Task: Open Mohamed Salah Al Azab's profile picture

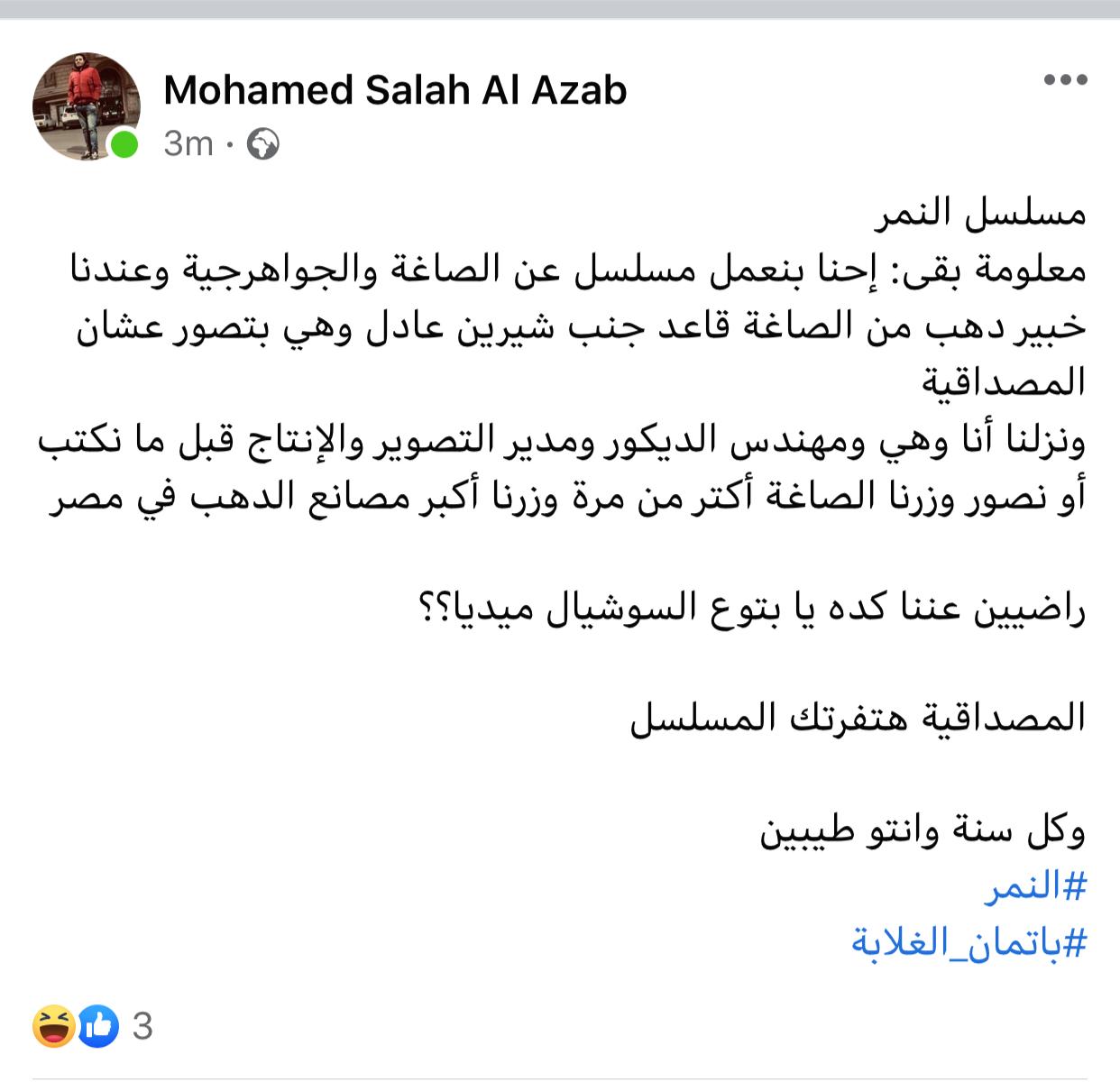Action: 87,106
